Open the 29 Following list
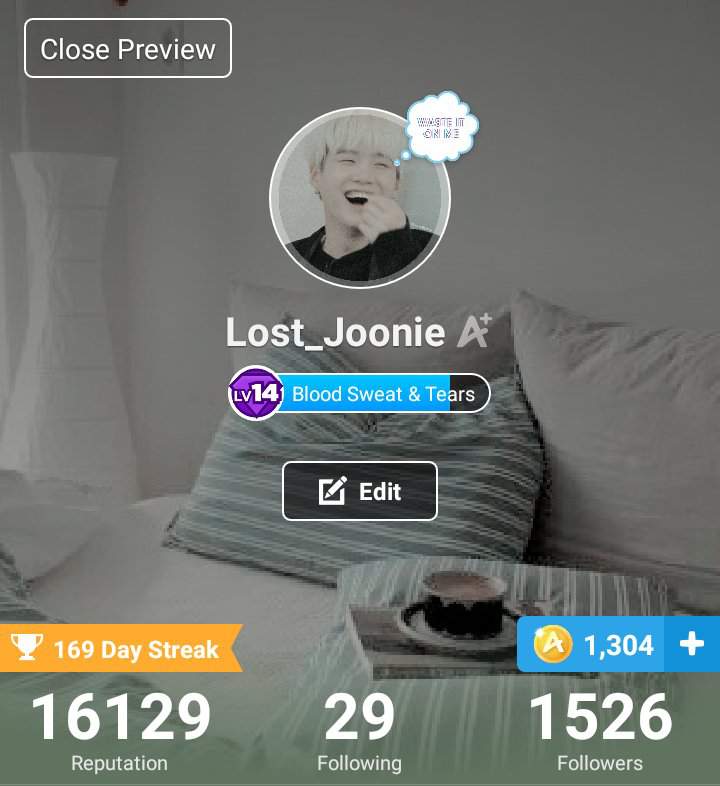 click(359, 732)
